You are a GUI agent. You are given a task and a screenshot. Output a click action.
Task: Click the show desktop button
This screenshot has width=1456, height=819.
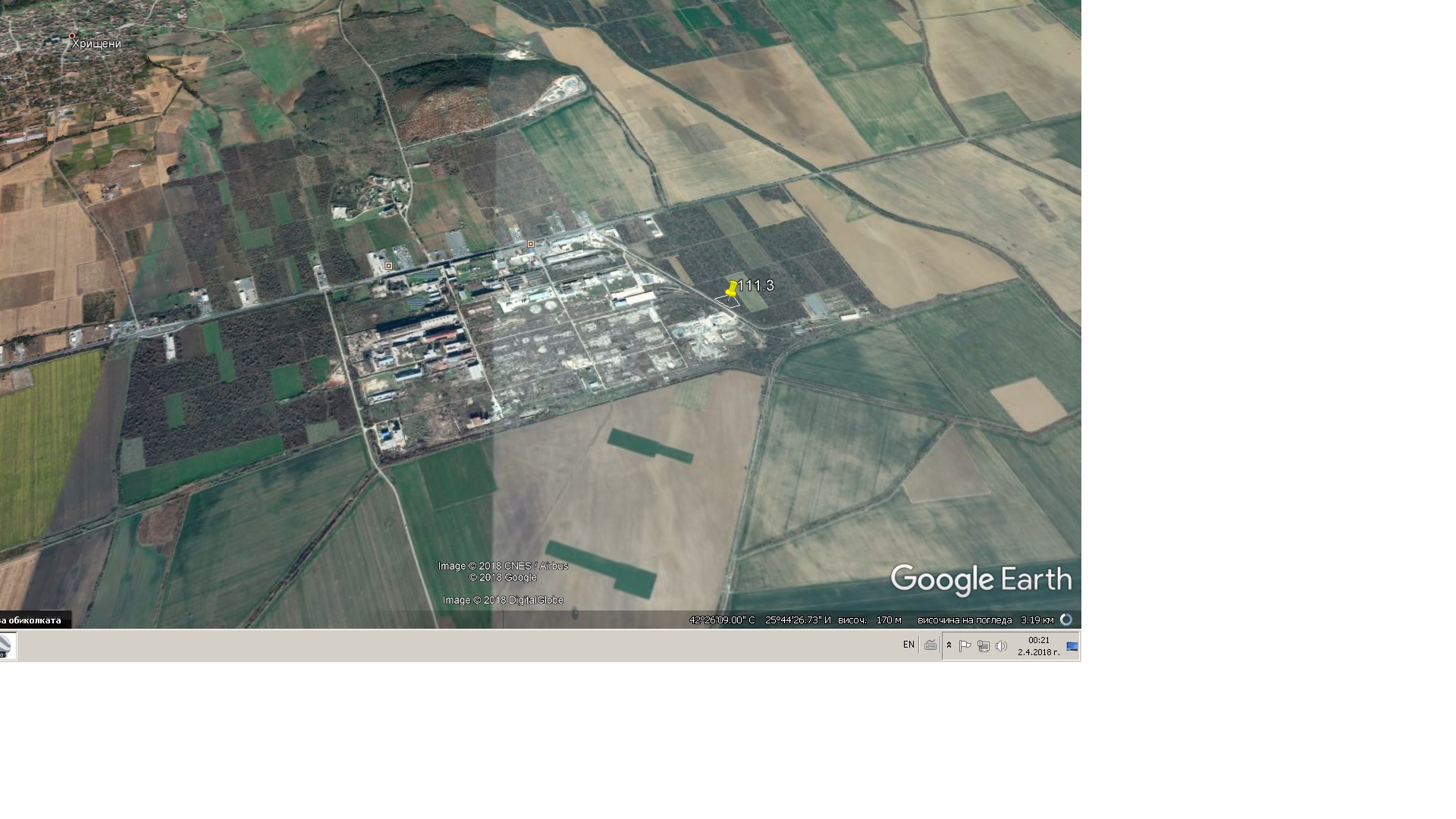pyautogui.click(x=1072, y=646)
